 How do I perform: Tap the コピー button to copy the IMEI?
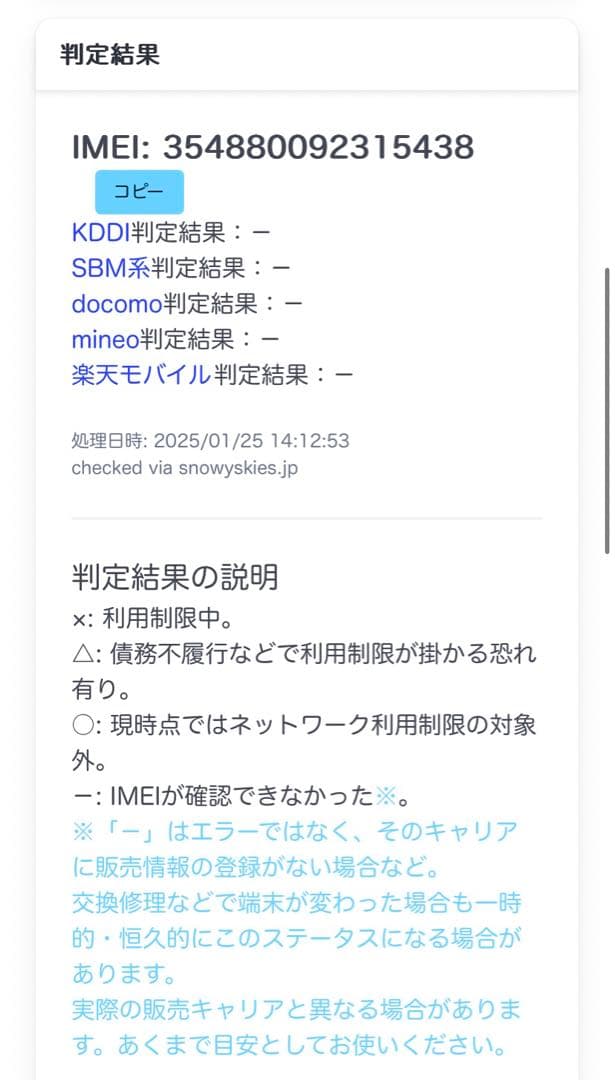(139, 192)
